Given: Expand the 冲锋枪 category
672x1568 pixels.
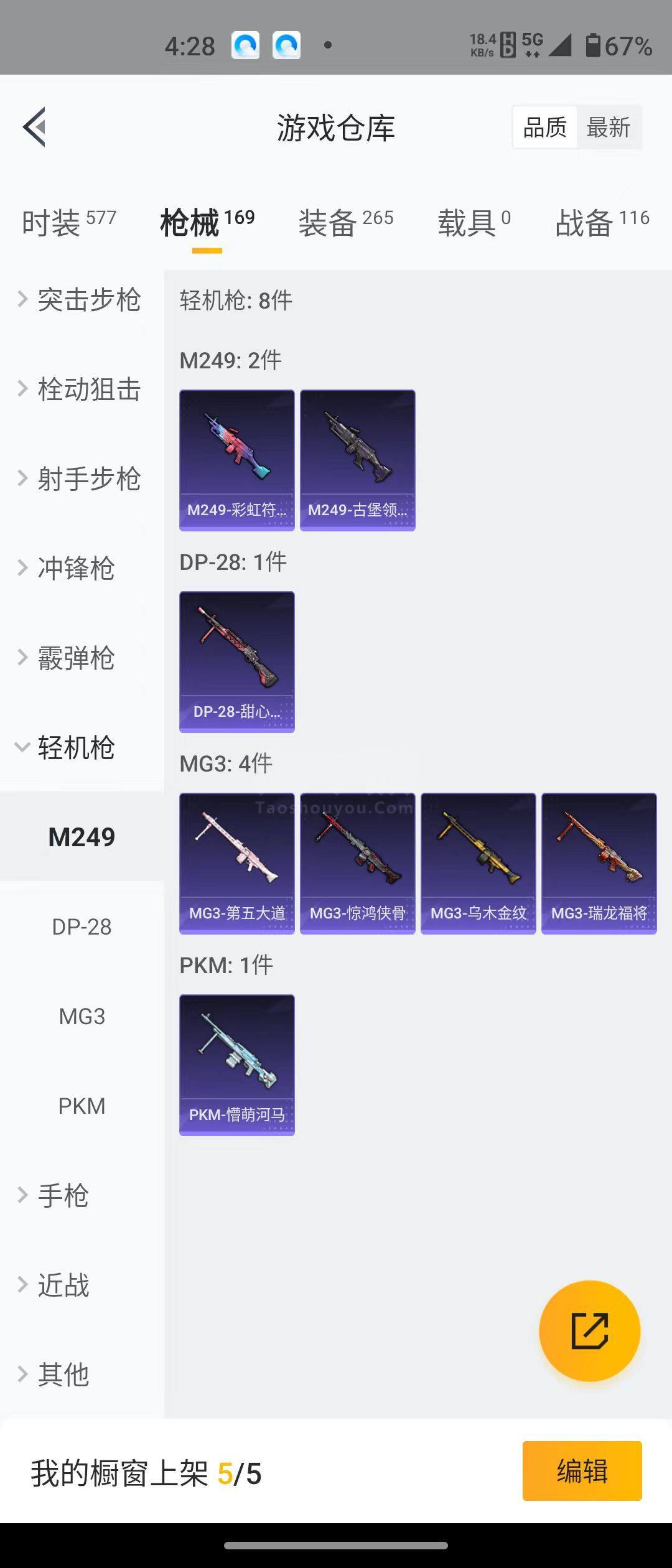Looking at the screenshot, I should click(75, 568).
